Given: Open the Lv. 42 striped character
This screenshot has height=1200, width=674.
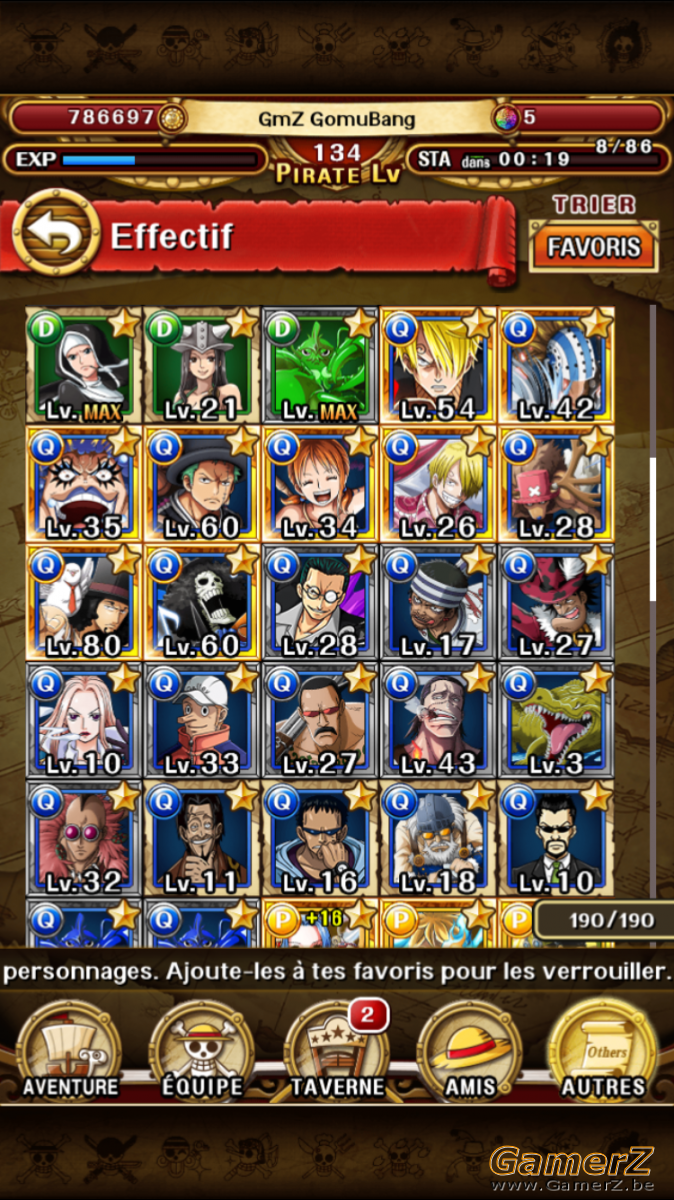Looking at the screenshot, I should pyautogui.click(x=556, y=366).
